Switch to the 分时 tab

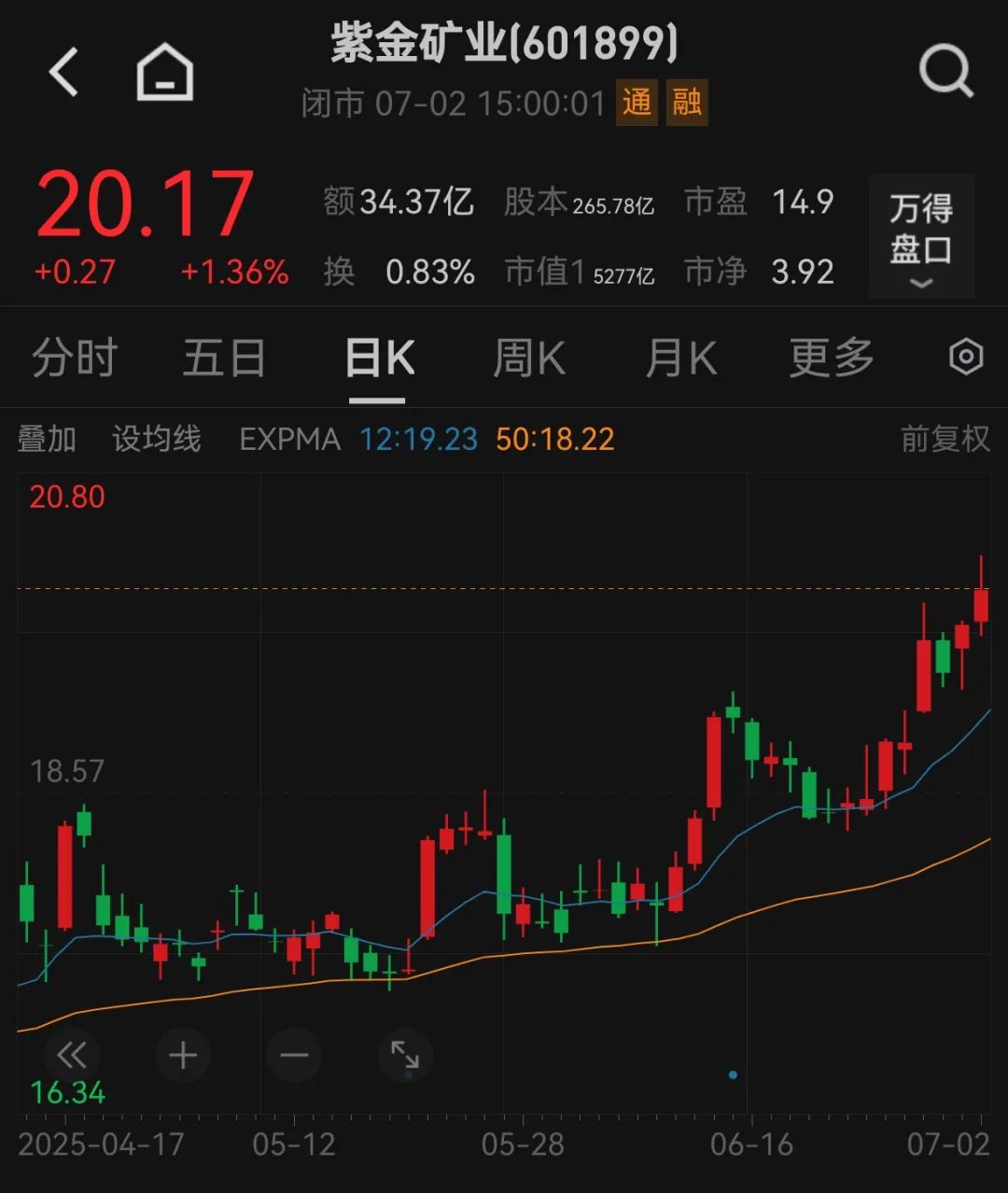pos(75,358)
